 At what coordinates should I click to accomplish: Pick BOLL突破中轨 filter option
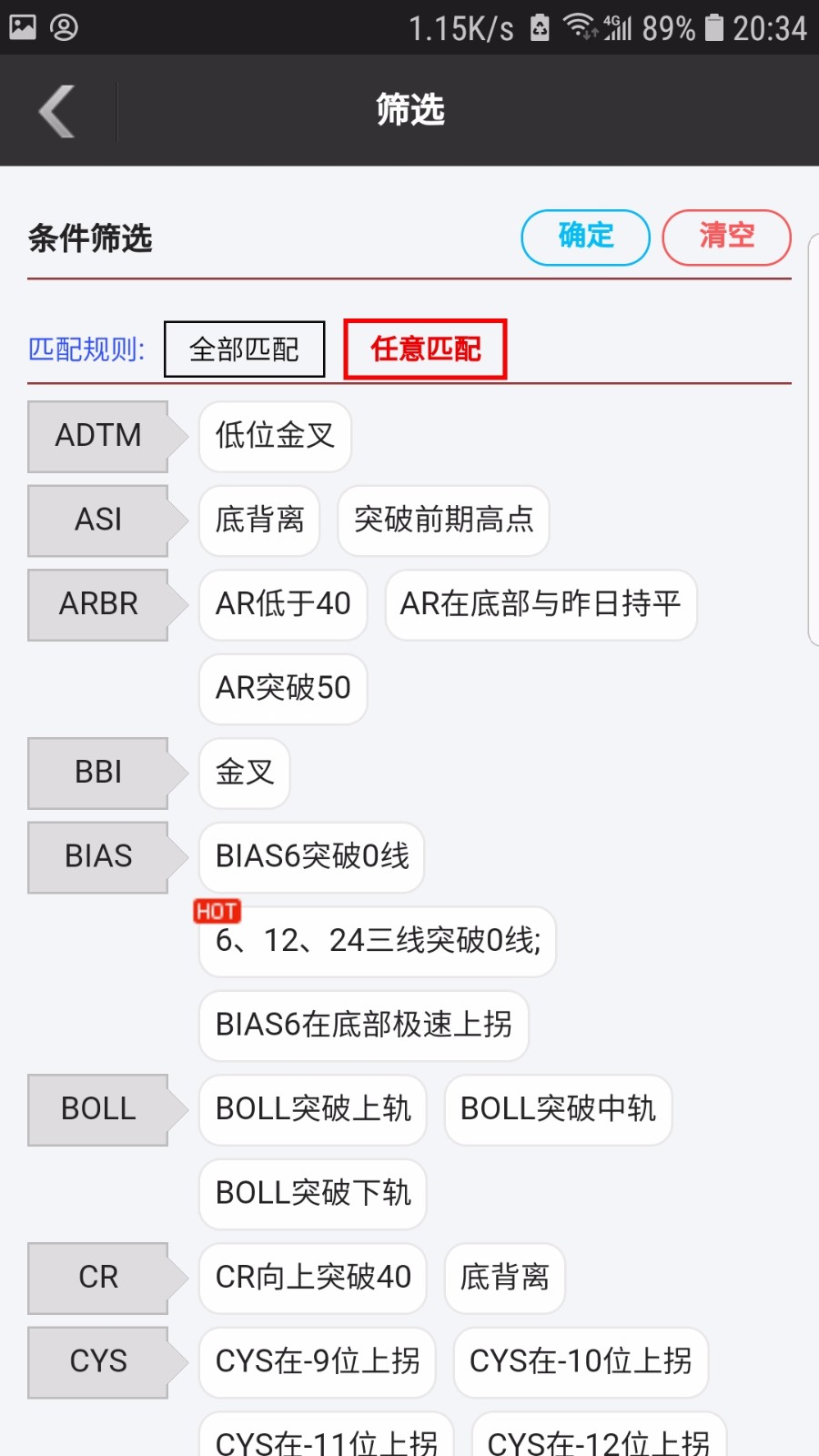(558, 1109)
